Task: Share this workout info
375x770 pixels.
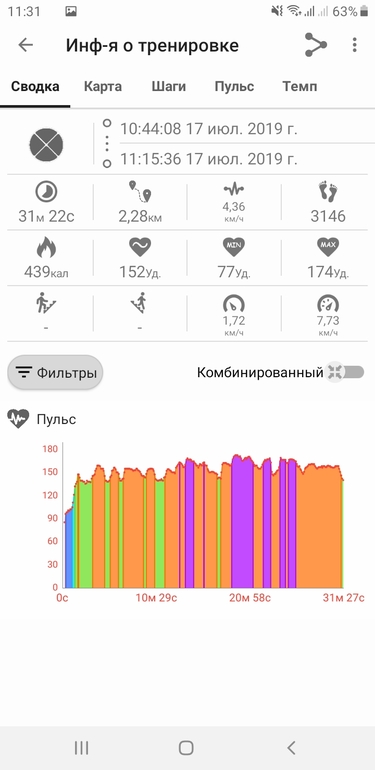Action: coord(316,45)
